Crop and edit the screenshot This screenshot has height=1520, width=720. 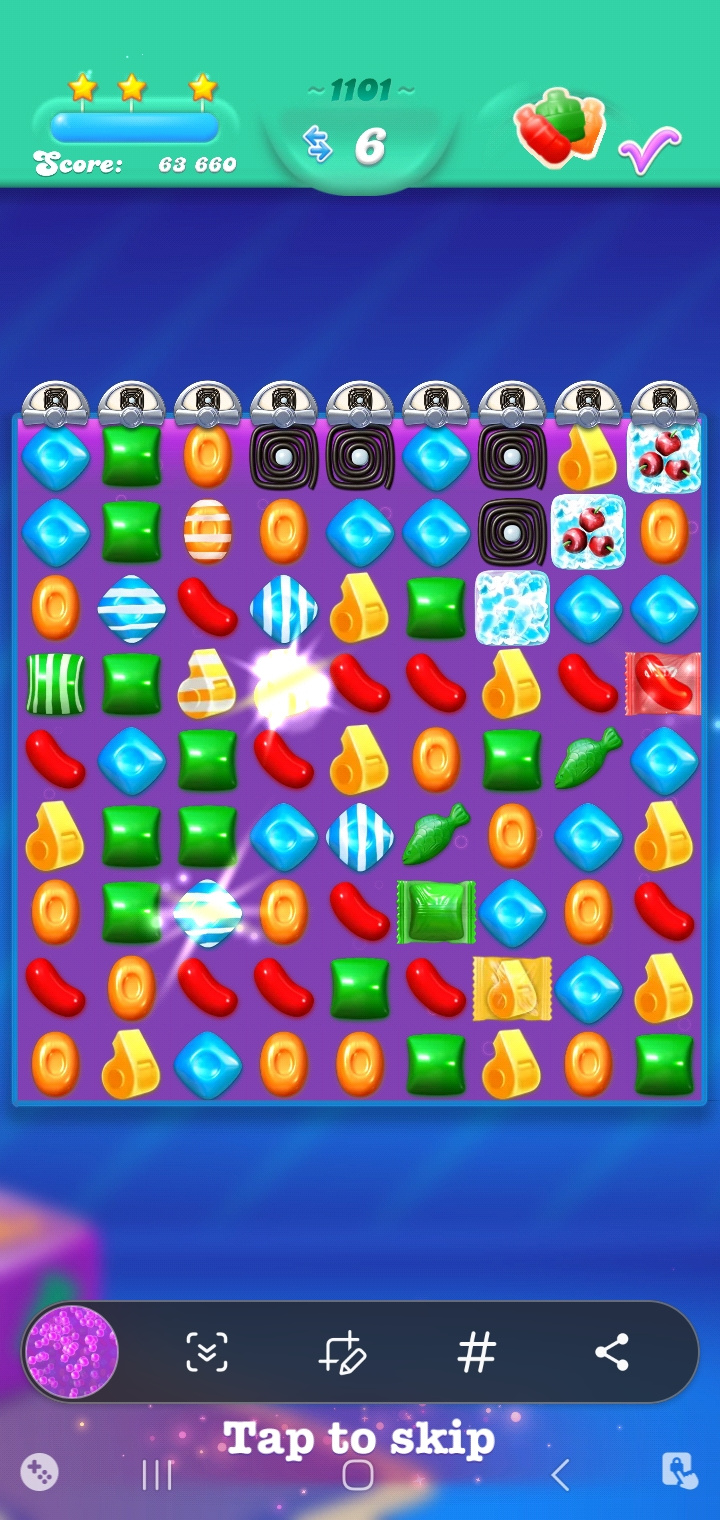click(x=342, y=1352)
